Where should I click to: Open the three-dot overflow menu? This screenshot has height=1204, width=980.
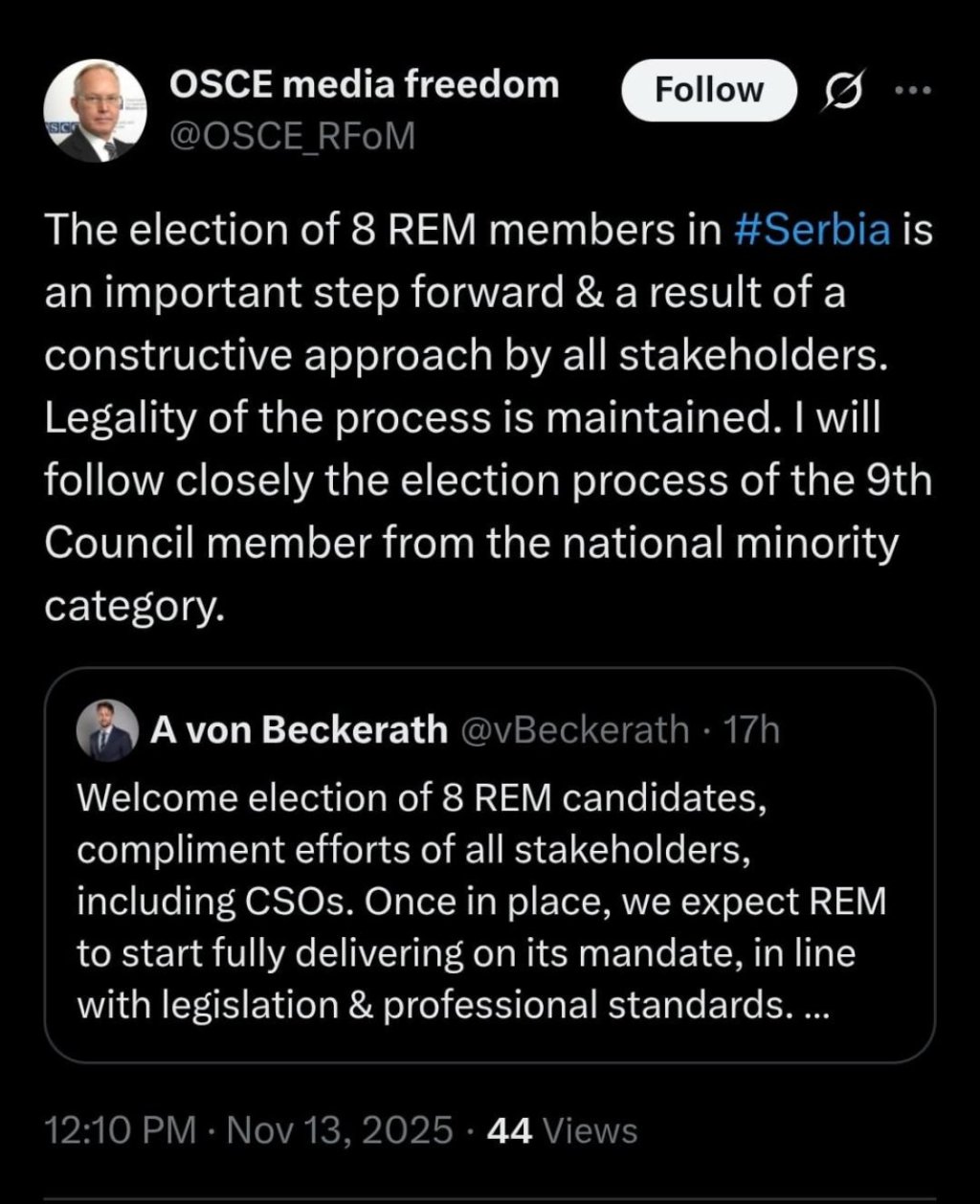[911, 90]
